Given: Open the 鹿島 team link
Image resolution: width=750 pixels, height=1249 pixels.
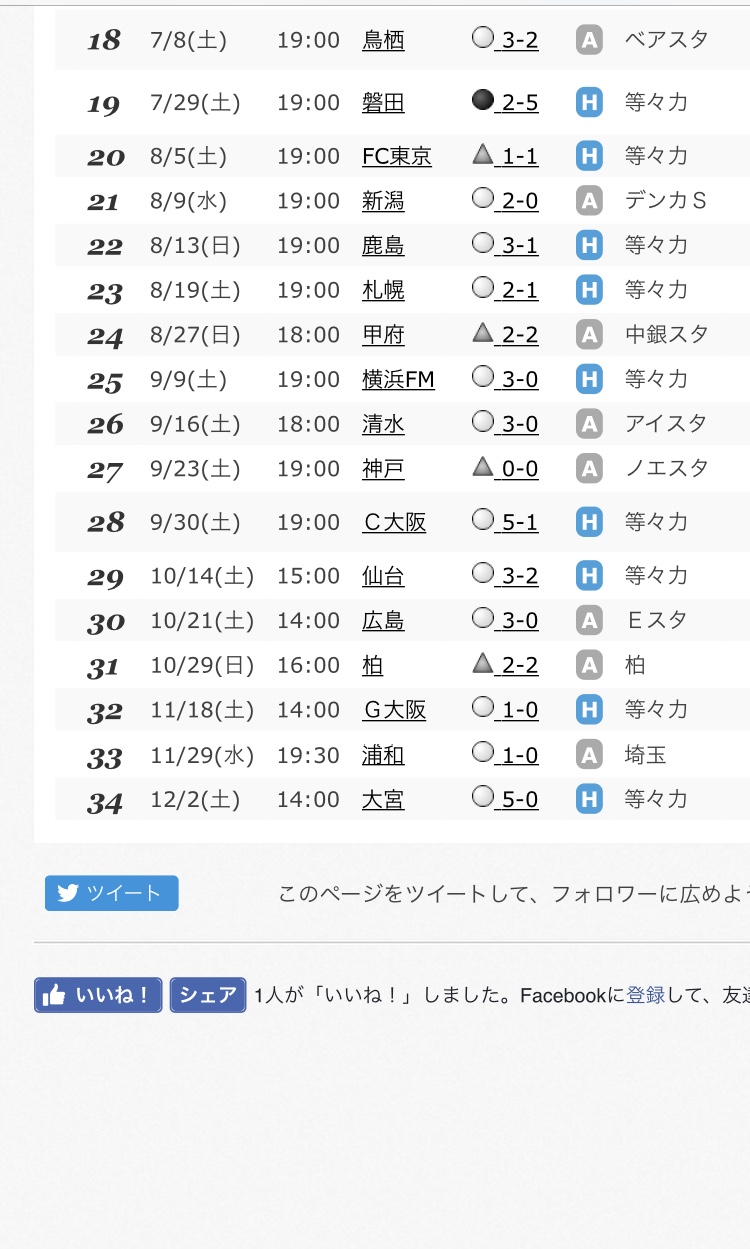Looking at the screenshot, I should pos(383,245).
